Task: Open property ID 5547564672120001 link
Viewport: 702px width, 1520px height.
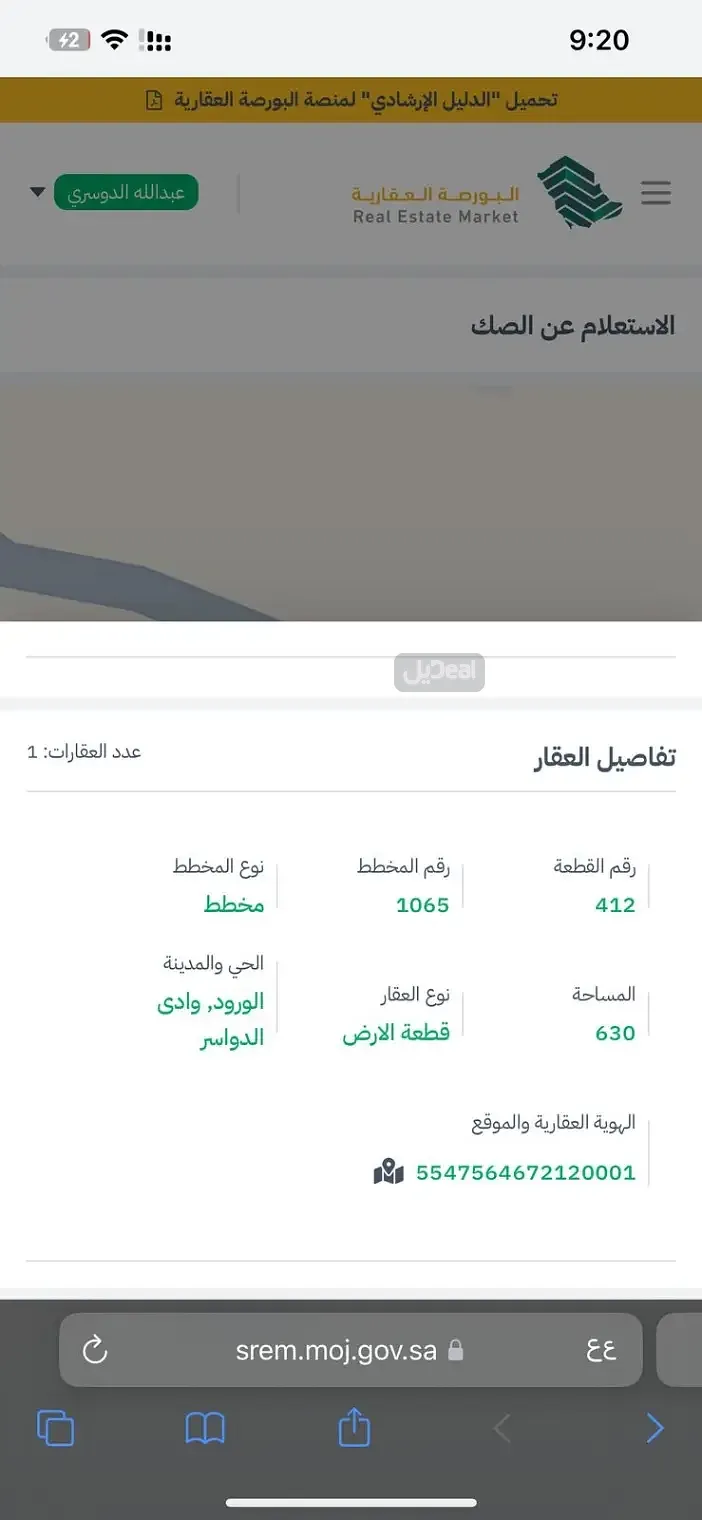Action: click(526, 1173)
